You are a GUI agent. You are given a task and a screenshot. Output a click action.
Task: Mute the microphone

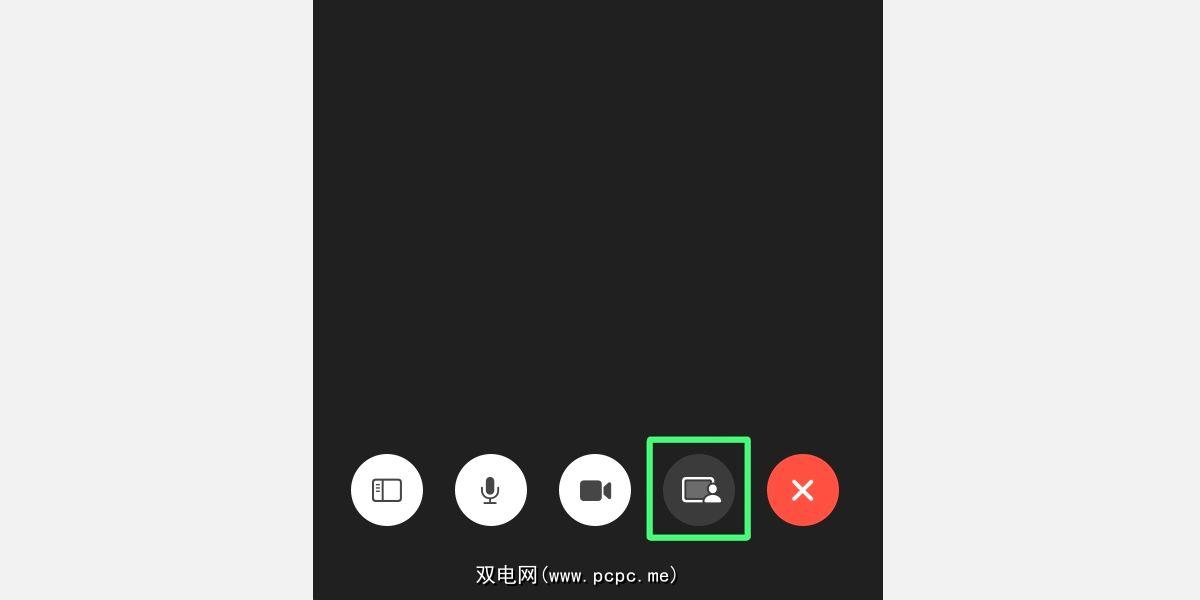(491, 490)
